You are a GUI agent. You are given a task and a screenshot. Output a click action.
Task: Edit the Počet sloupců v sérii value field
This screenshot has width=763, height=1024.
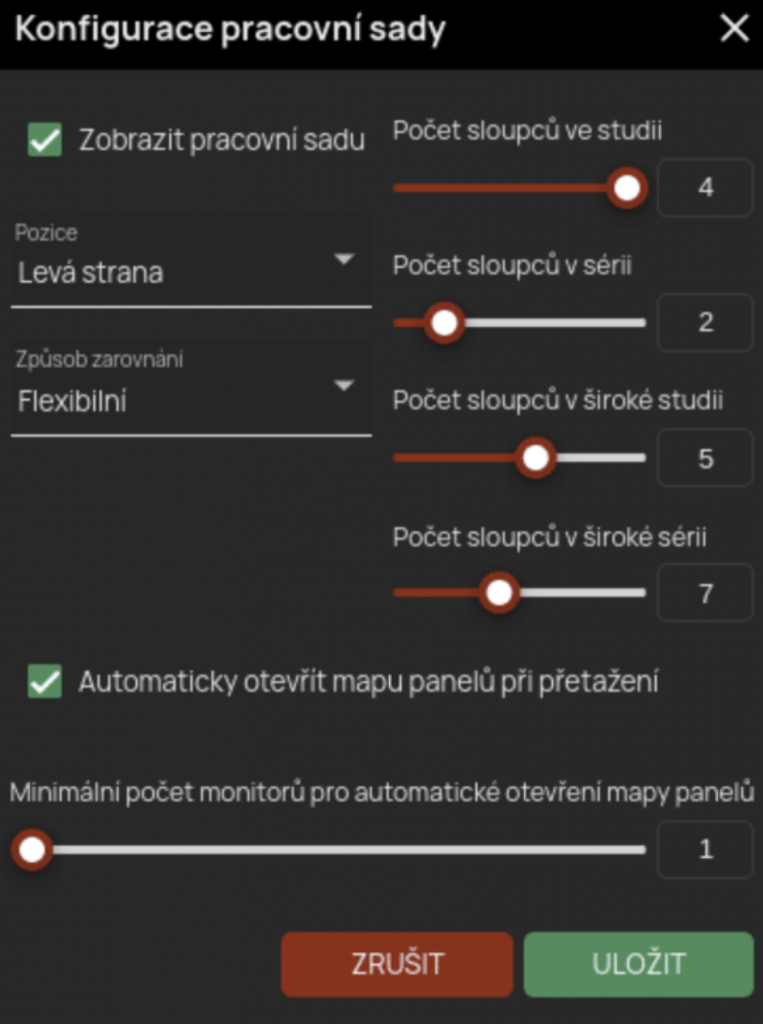point(705,323)
